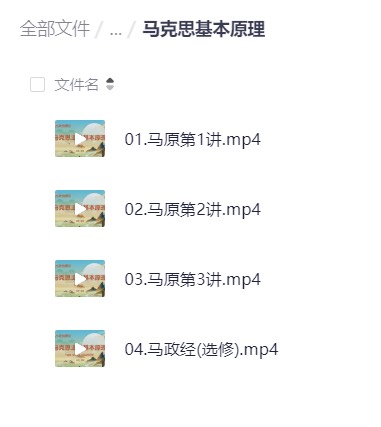Open 01.马原第1讲.mp4
Image resolution: width=381 pixels, height=427 pixels.
point(193,139)
